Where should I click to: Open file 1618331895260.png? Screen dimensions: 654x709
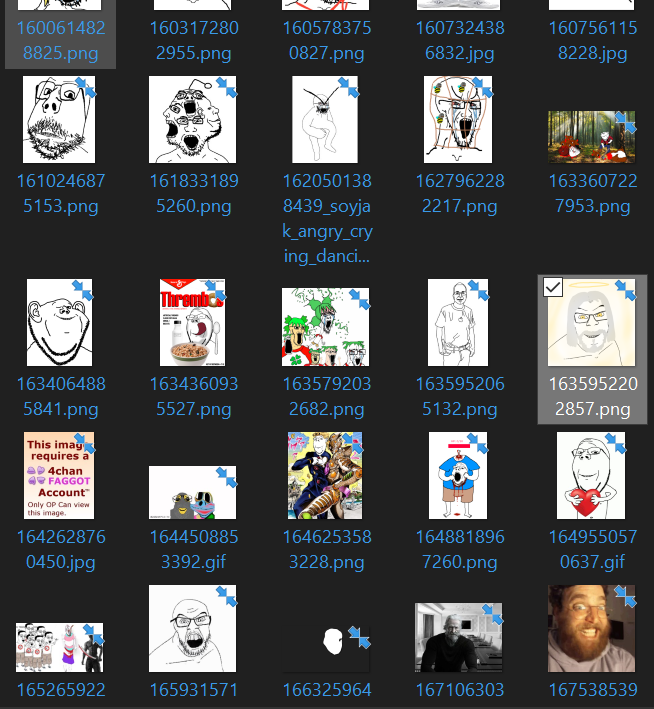tap(193, 120)
